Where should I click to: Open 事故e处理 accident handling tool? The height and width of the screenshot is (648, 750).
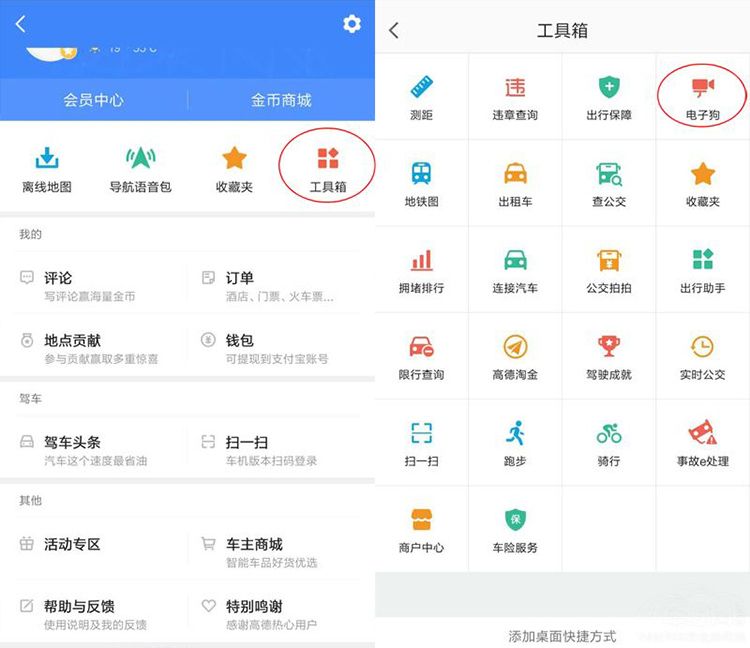(x=703, y=443)
